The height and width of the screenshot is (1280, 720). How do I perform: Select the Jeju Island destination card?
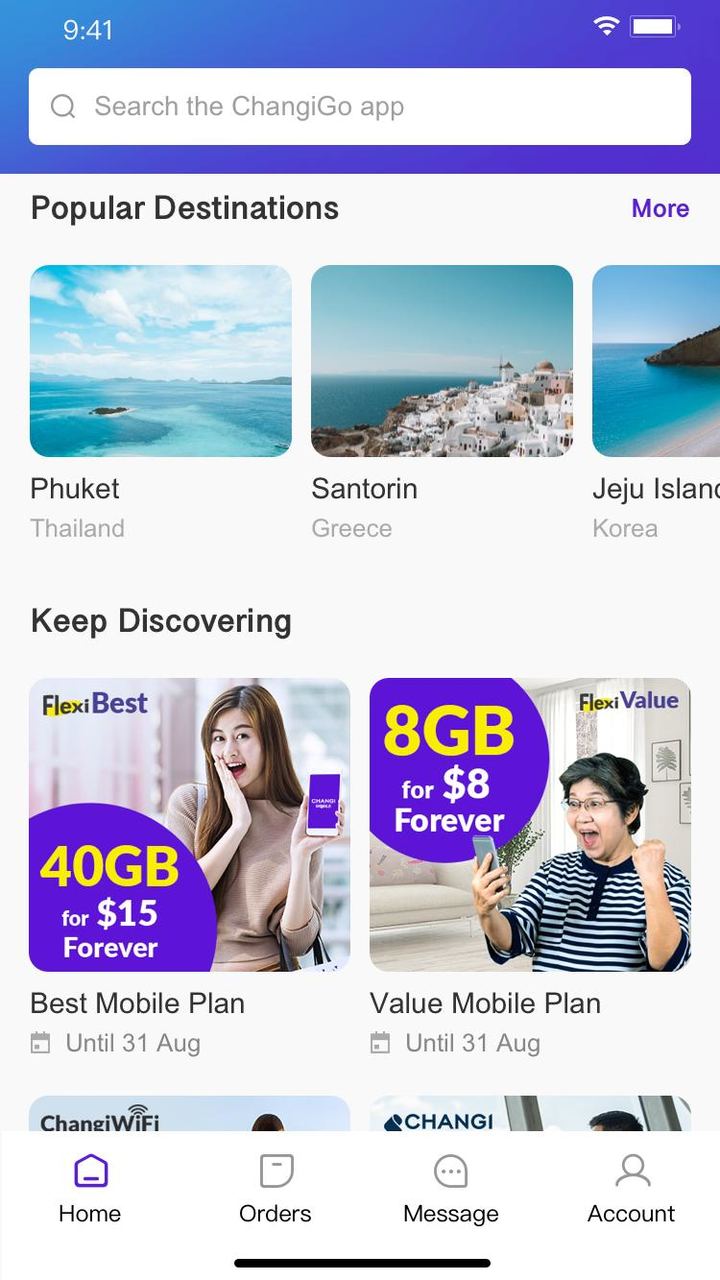(656, 361)
